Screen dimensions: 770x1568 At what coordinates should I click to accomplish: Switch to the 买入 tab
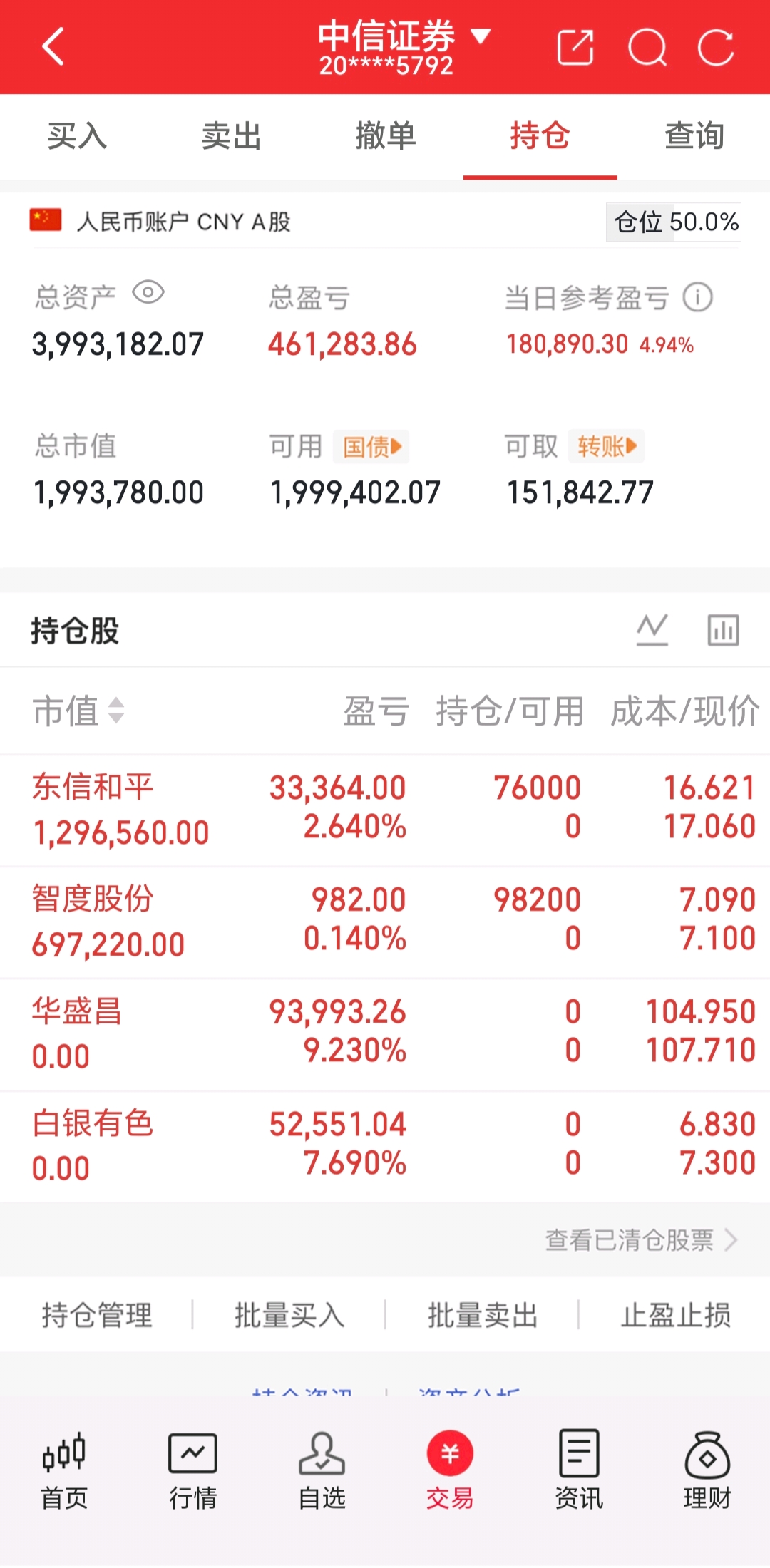coord(77,136)
